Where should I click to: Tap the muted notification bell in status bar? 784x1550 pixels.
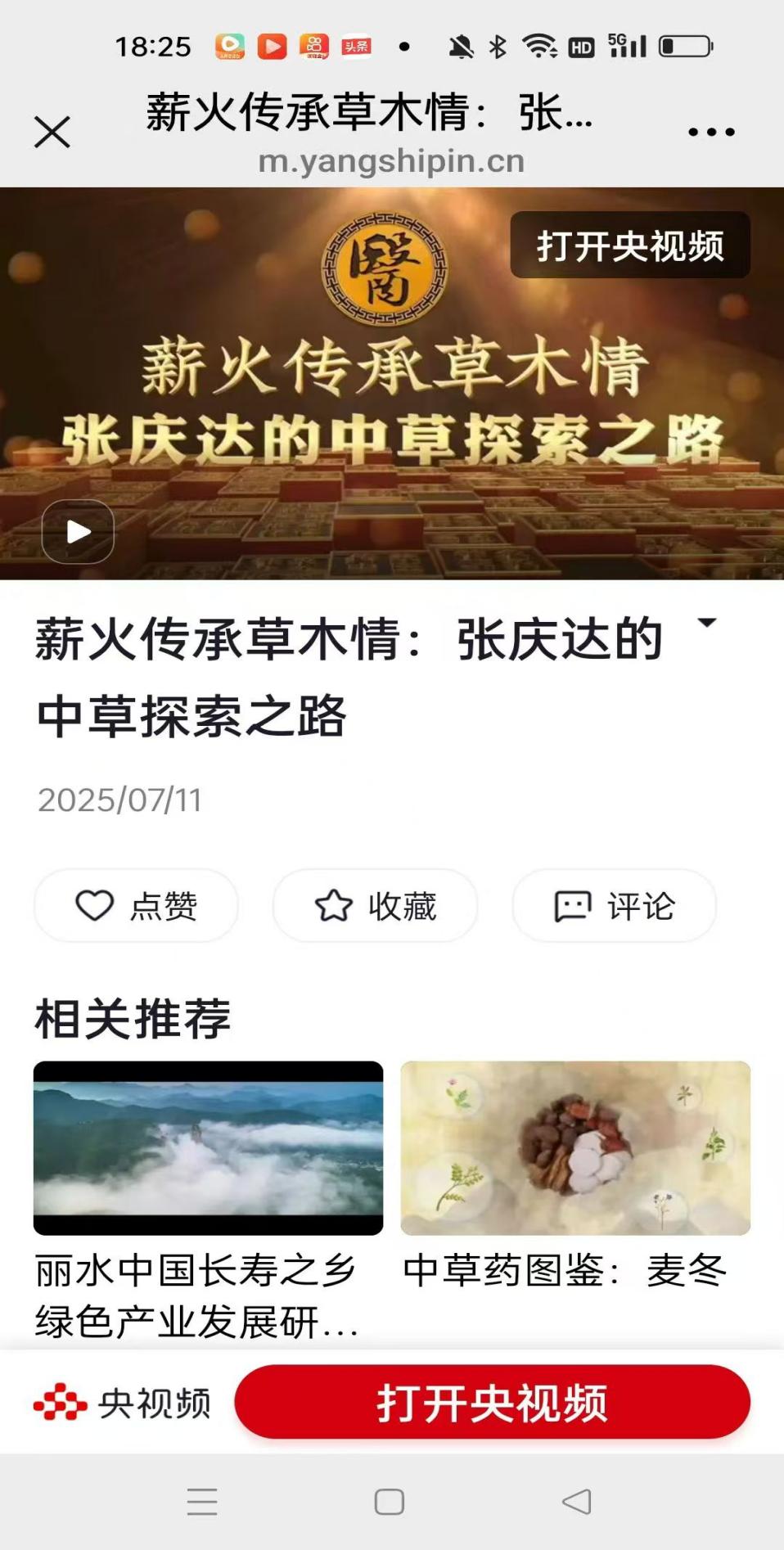[x=463, y=45]
